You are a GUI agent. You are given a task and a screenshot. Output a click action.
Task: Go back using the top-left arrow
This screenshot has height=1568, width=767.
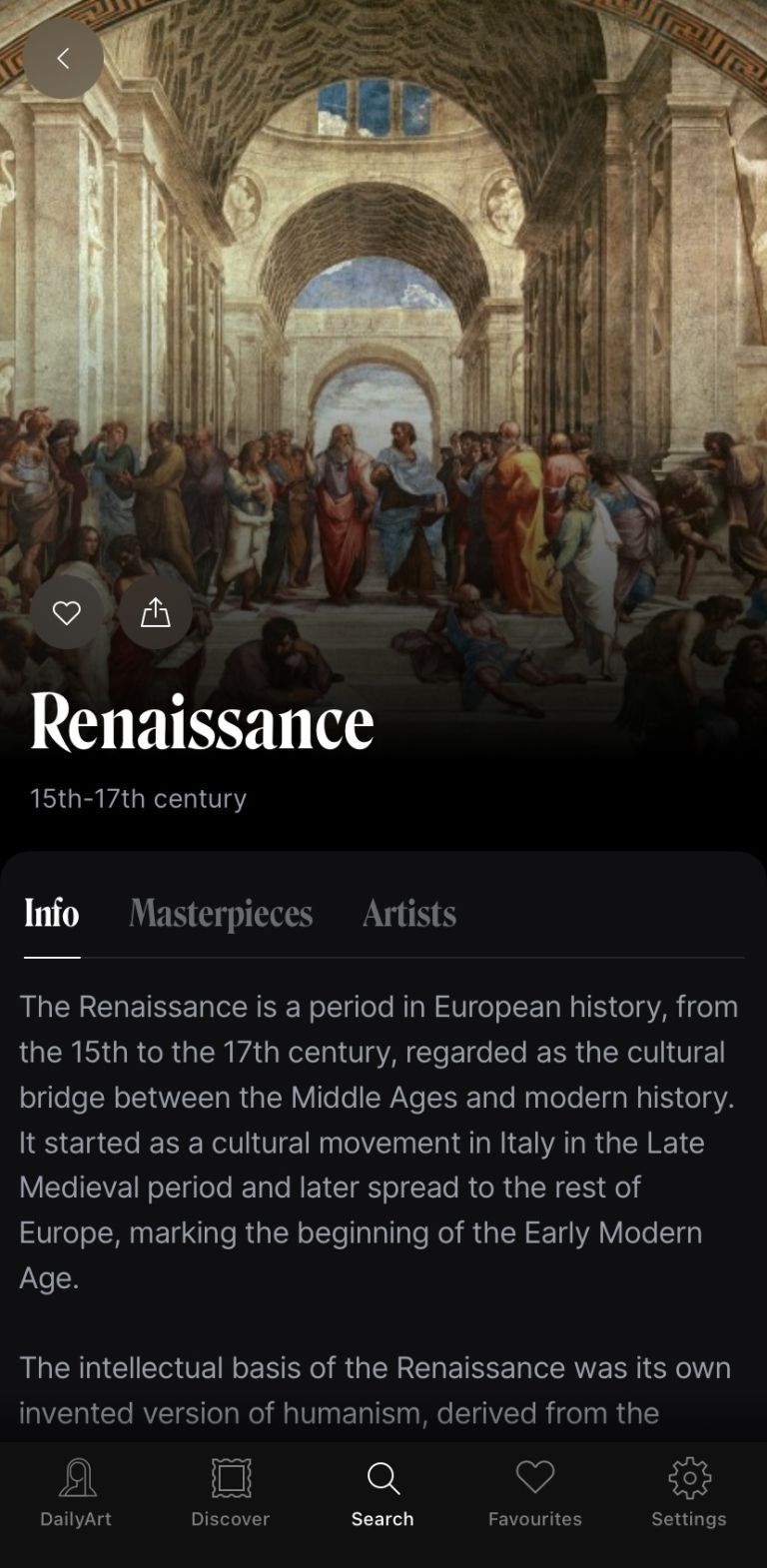[x=64, y=59]
